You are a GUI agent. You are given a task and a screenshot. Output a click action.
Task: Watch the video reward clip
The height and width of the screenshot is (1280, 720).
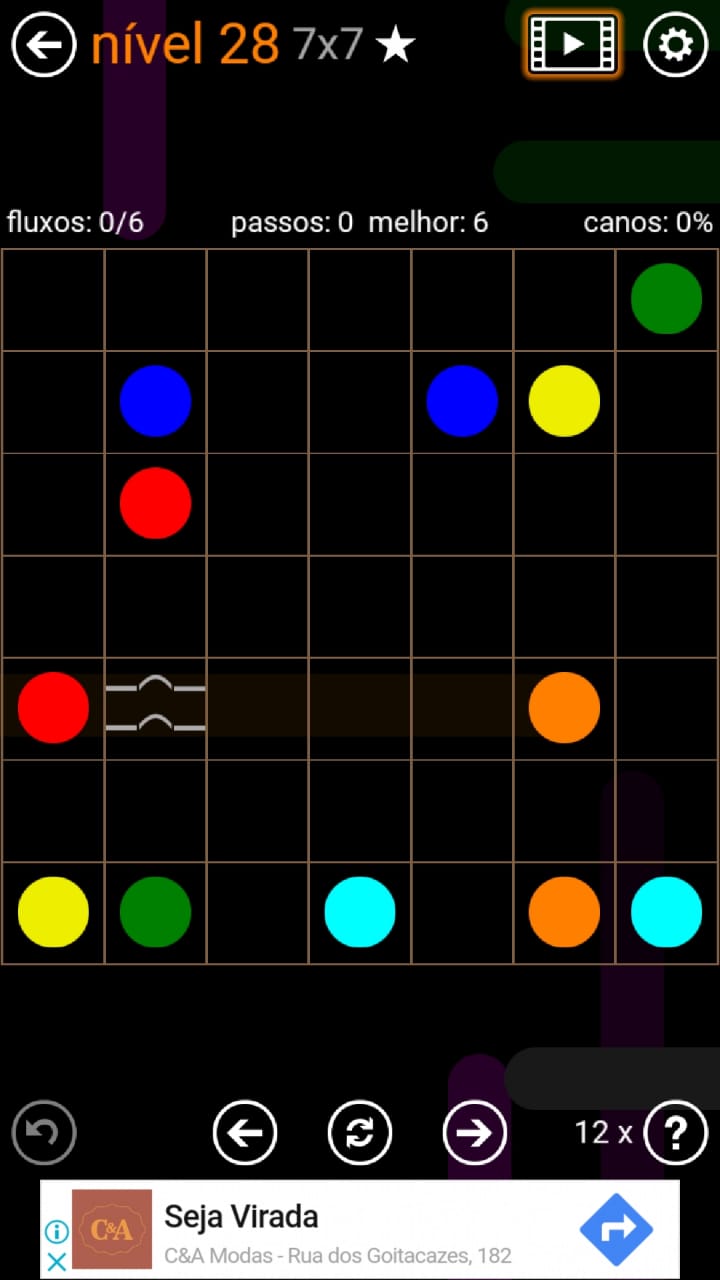coord(573,44)
